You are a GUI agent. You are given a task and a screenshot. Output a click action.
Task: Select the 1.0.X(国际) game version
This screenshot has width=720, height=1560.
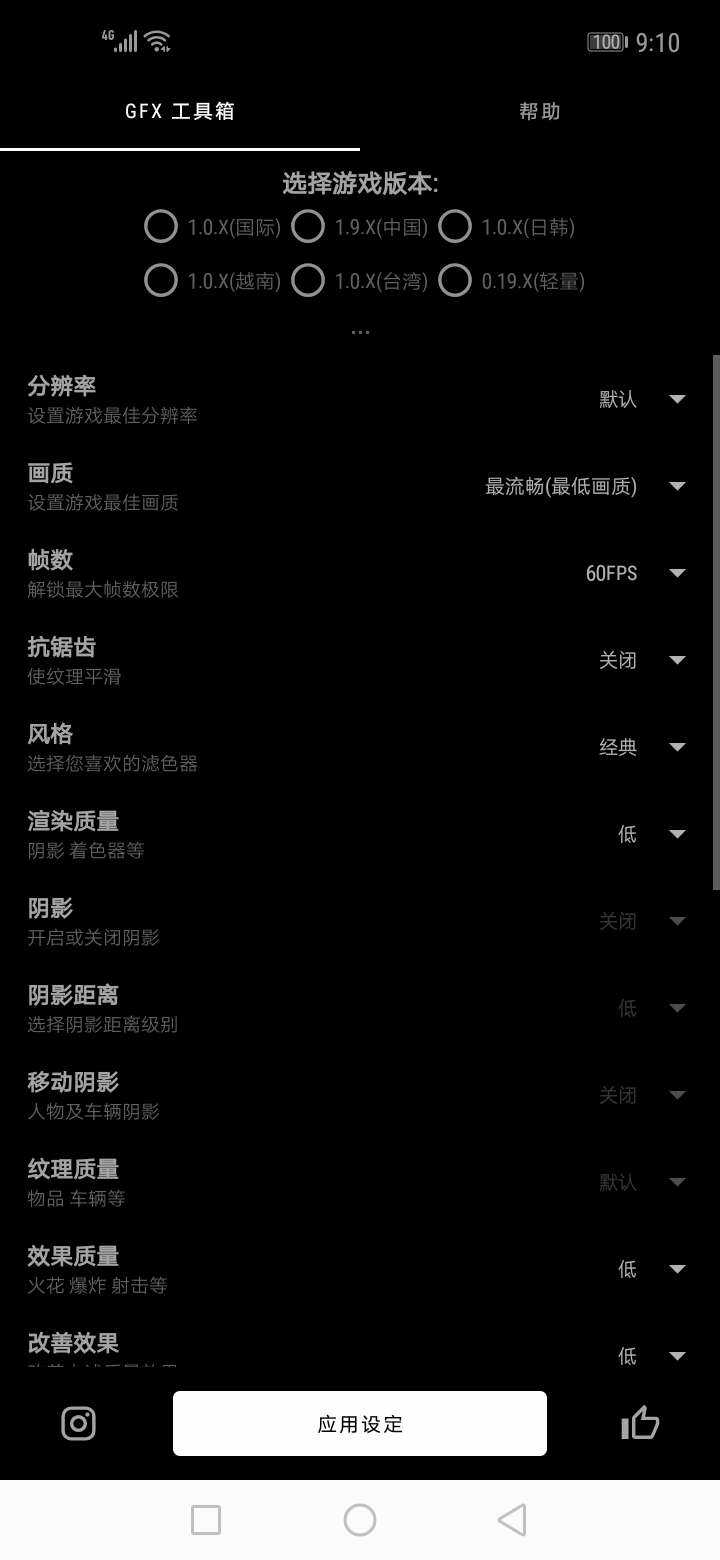click(161, 227)
